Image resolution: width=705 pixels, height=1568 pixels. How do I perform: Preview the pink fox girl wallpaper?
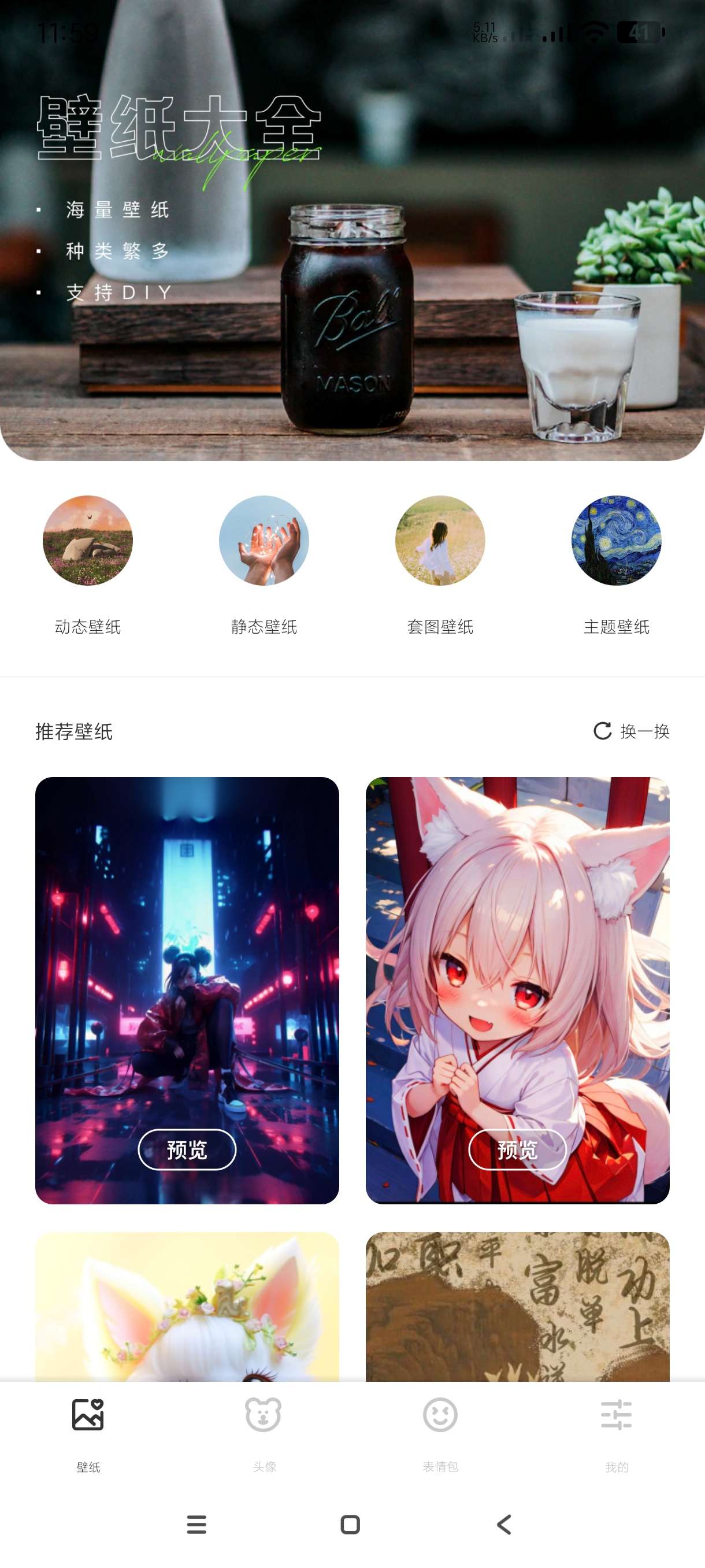click(x=517, y=1150)
